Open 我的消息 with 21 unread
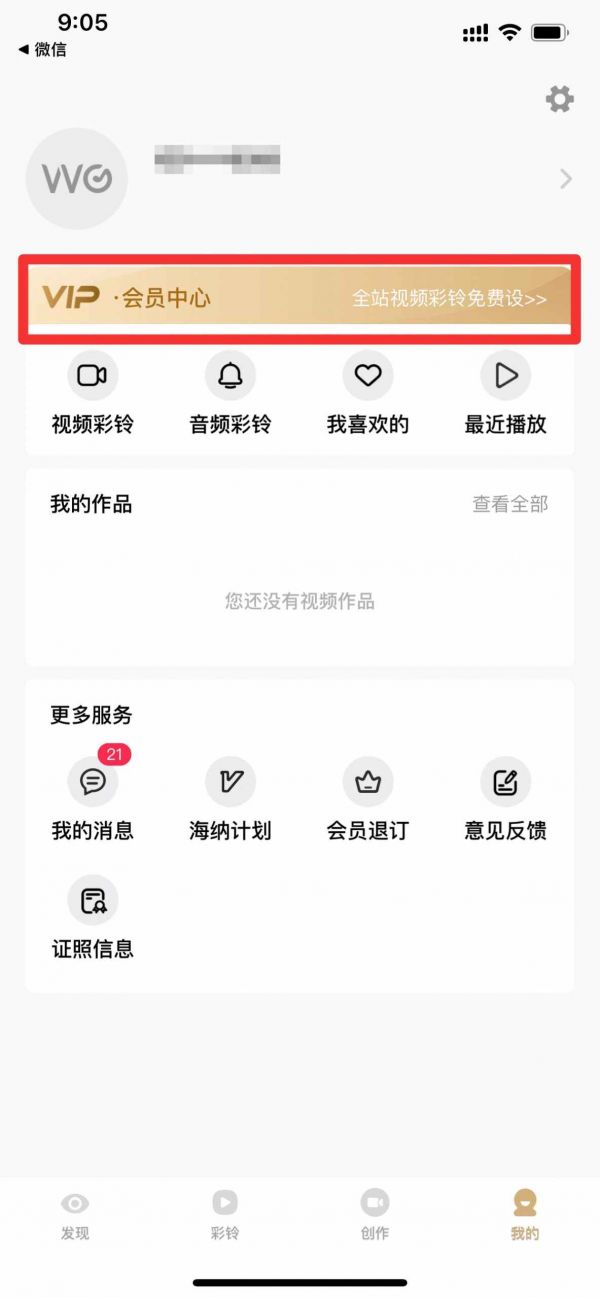Viewport: 600px width, 1298px height. [93, 800]
